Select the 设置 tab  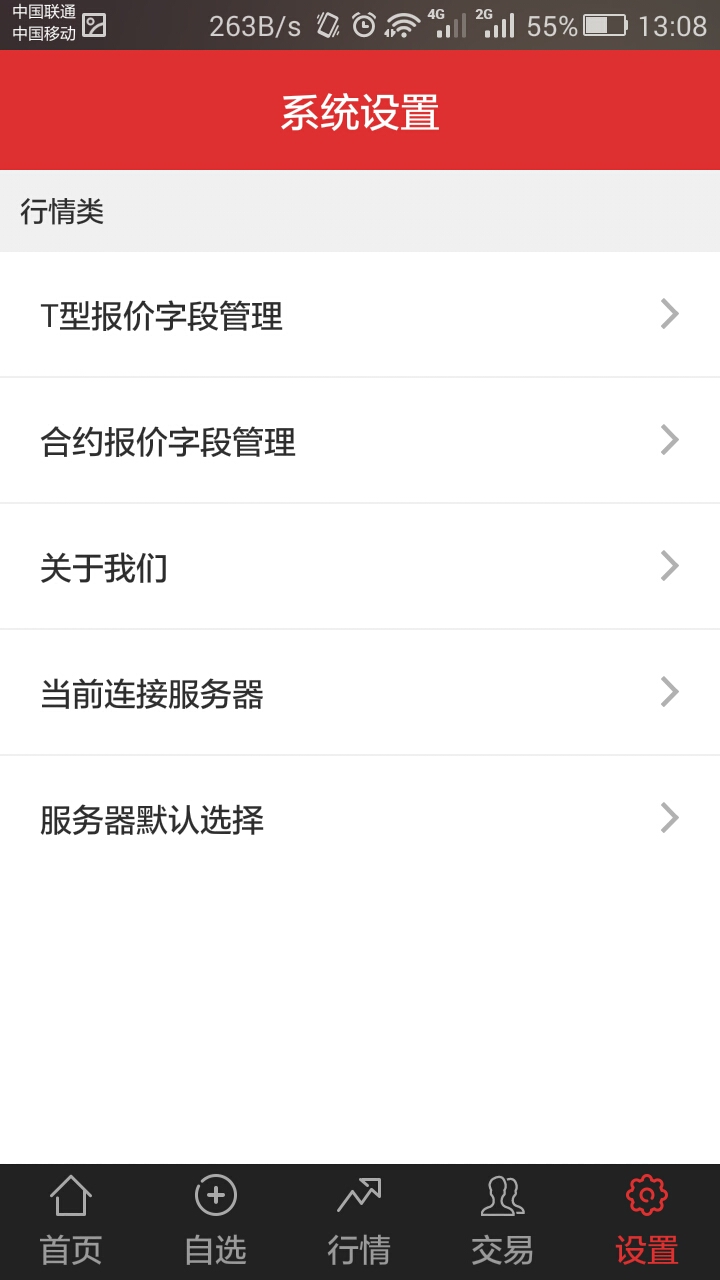click(x=647, y=1222)
